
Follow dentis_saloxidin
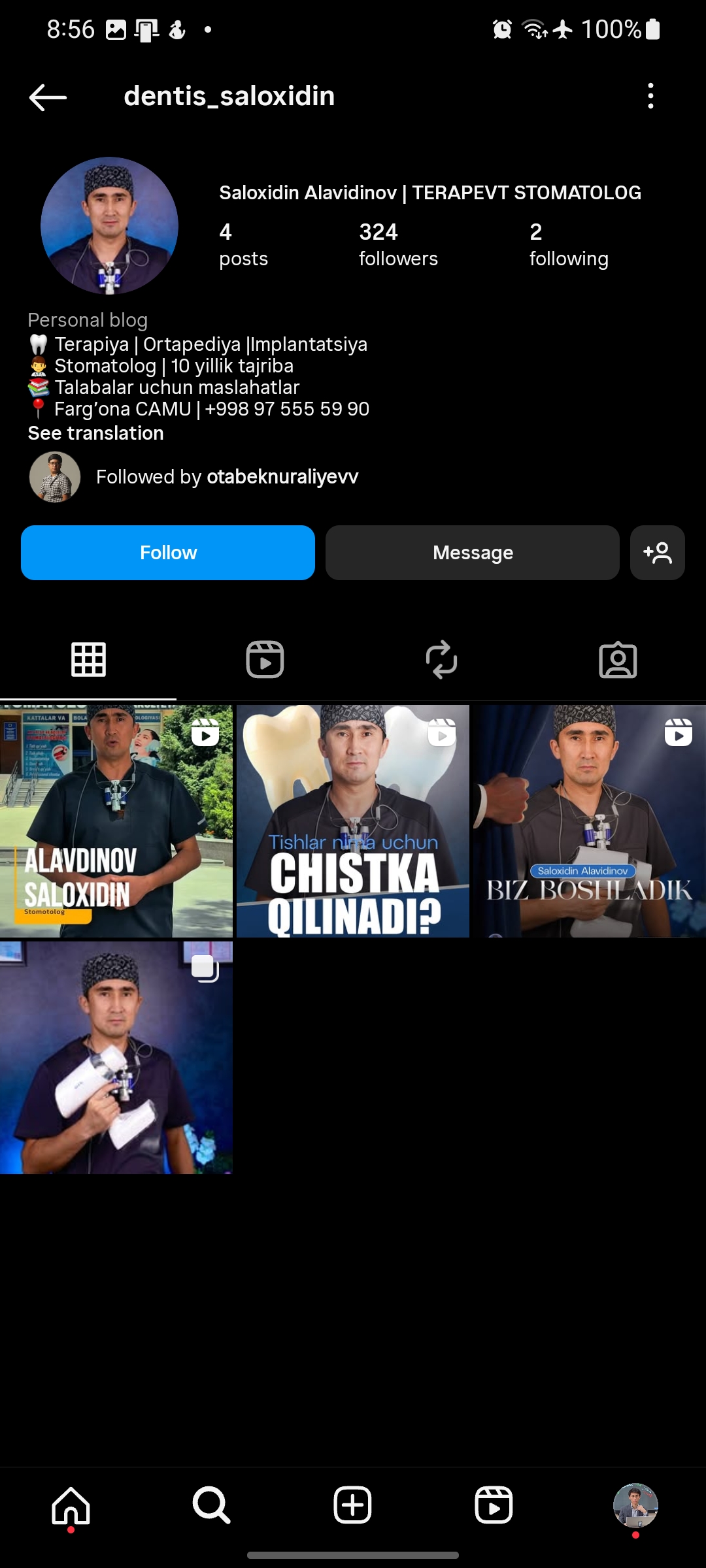pos(168,553)
